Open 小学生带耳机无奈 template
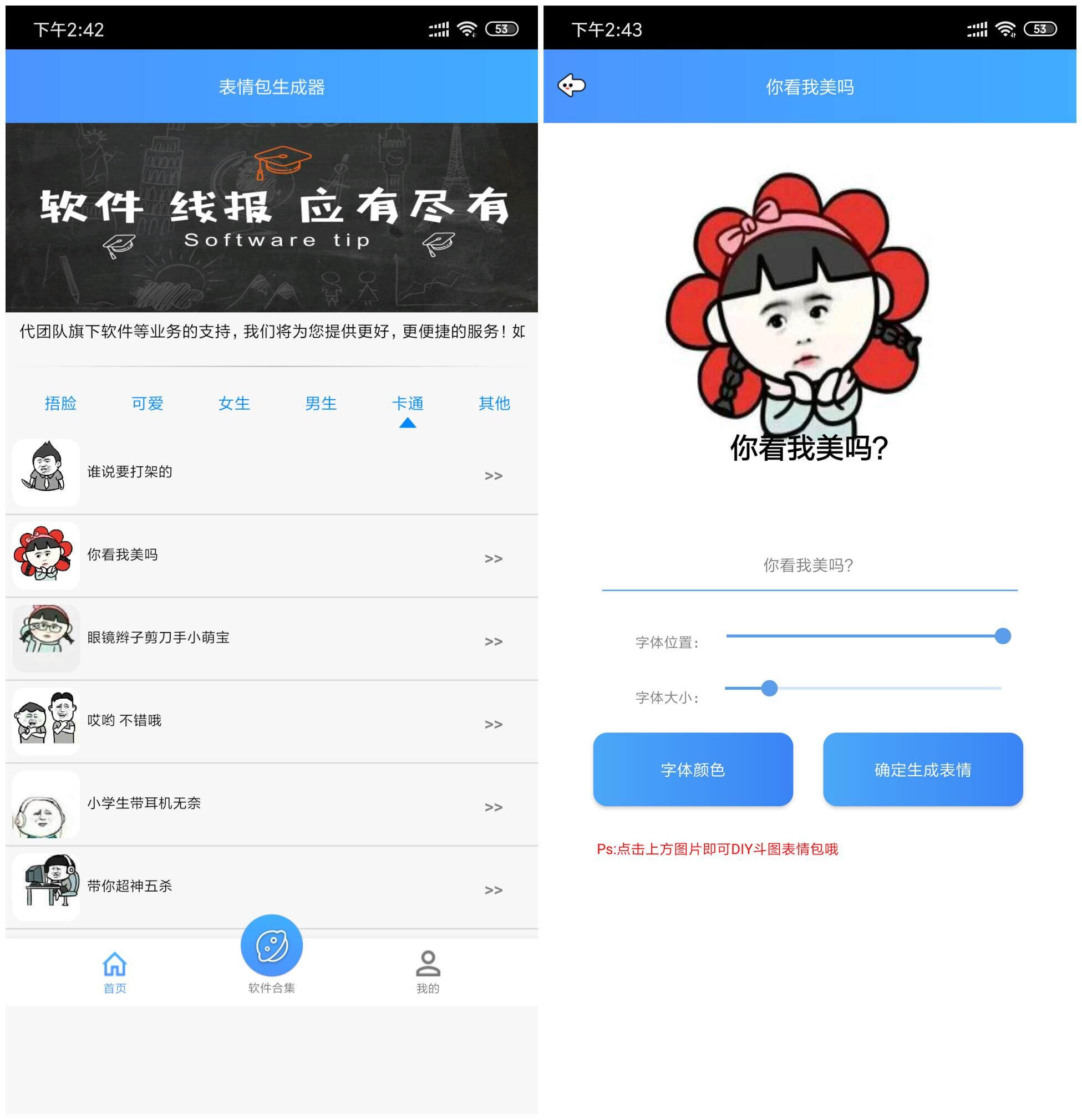Image resolution: width=1082 pixels, height=1120 pixels. pos(271,804)
